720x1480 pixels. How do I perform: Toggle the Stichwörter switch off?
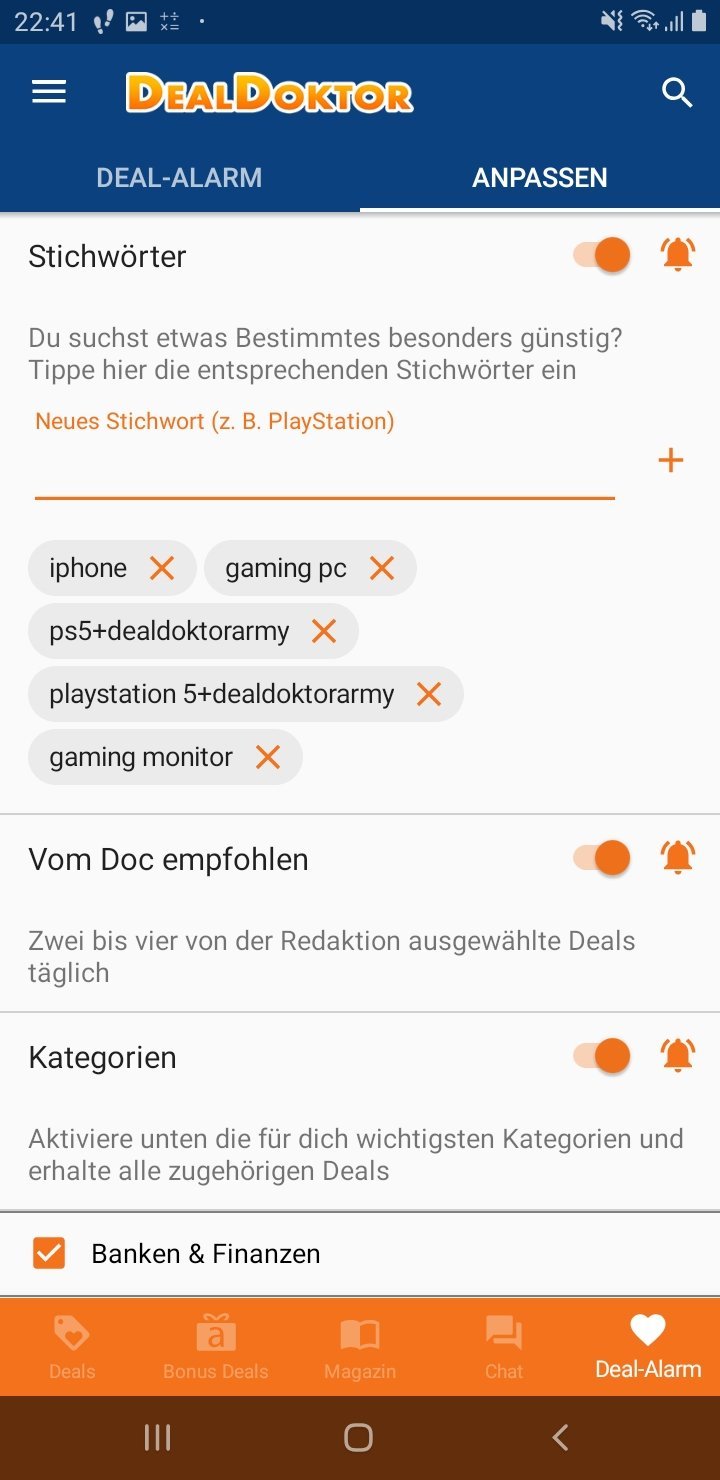602,255
